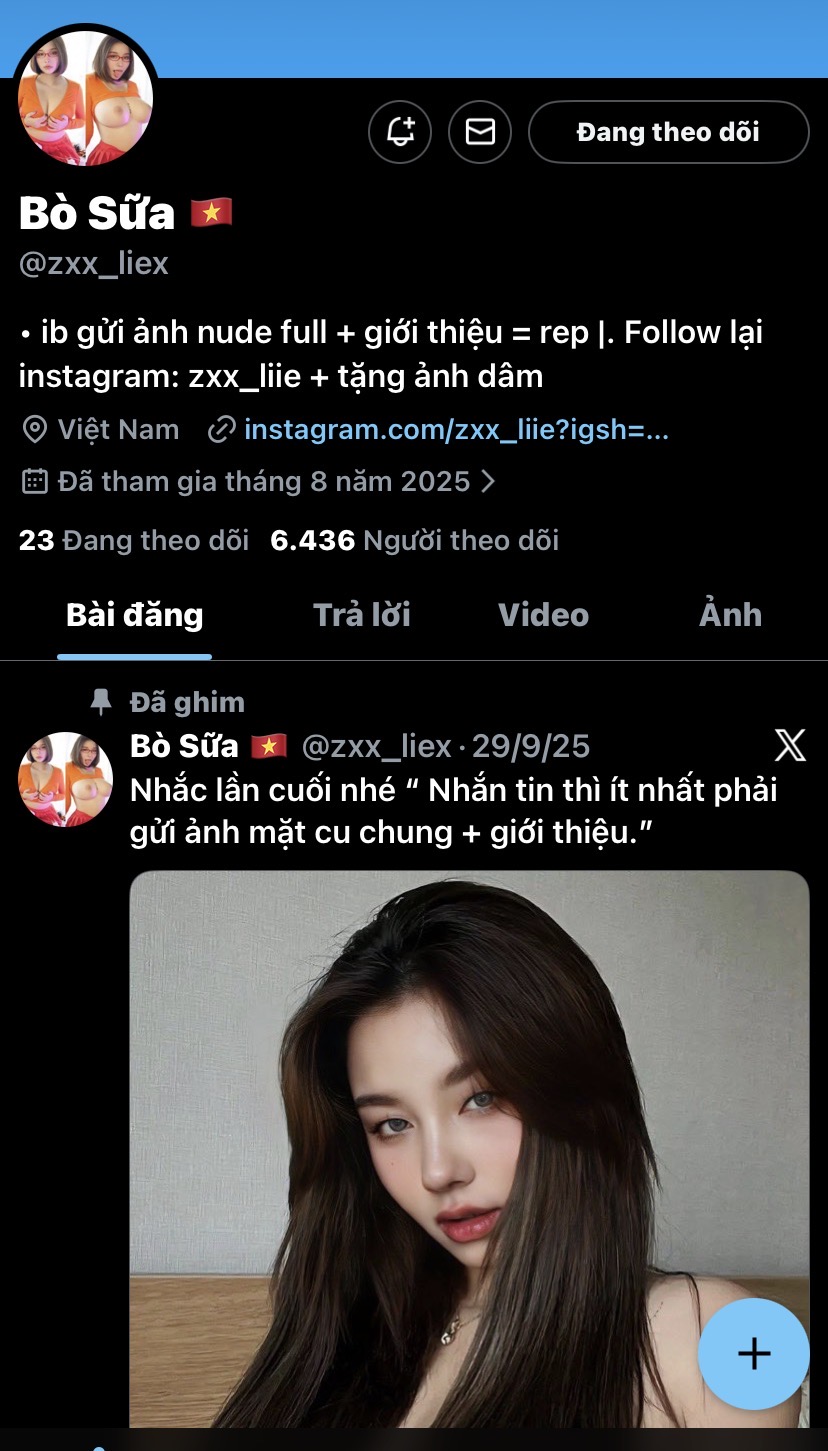Expand "Đã tham gia tháng 8 năm 2025" details

(x=258, y=482)
